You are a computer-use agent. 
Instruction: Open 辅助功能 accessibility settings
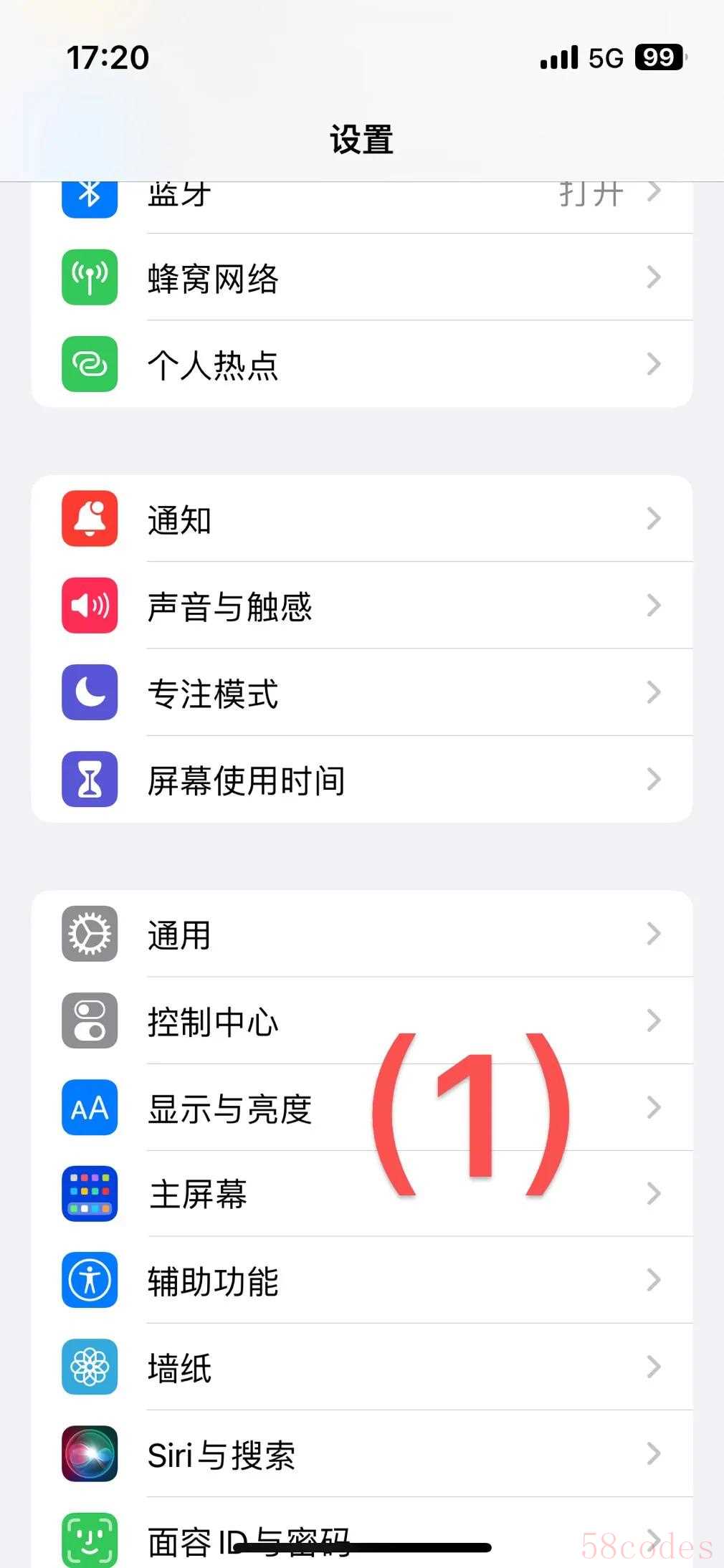click(362, 1280)
